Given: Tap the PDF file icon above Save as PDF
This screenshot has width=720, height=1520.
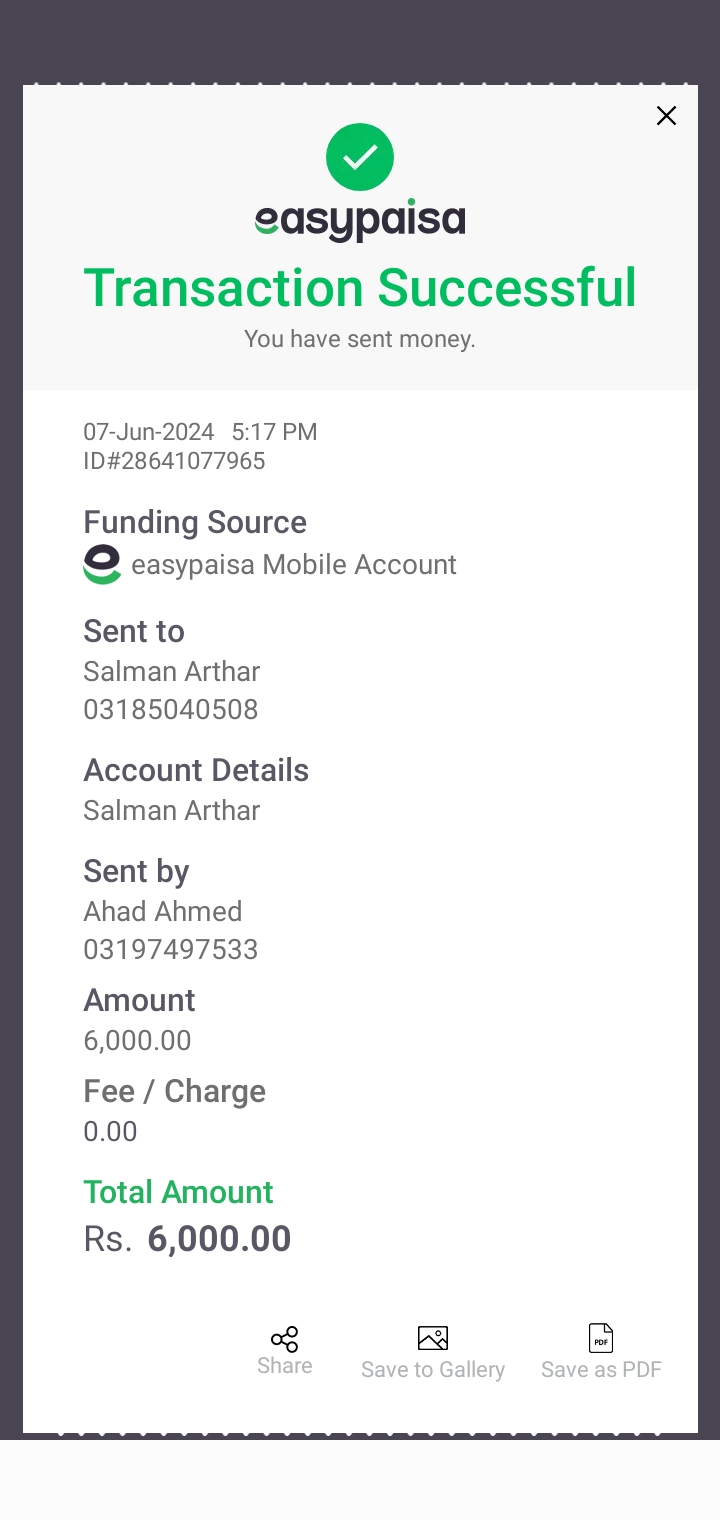Looking at the screenshot, I should 600,1337.
